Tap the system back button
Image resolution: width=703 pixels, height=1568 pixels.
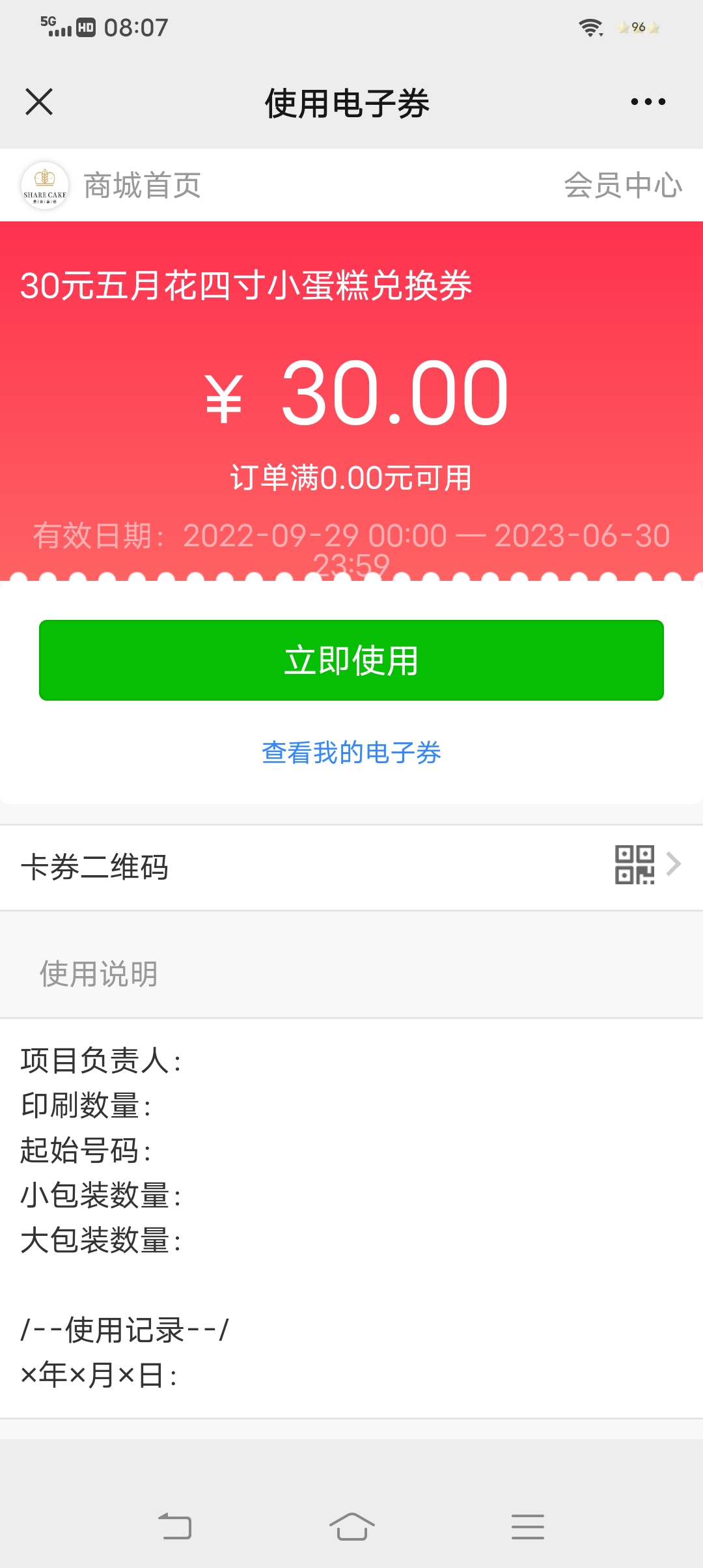point(175,1526)
